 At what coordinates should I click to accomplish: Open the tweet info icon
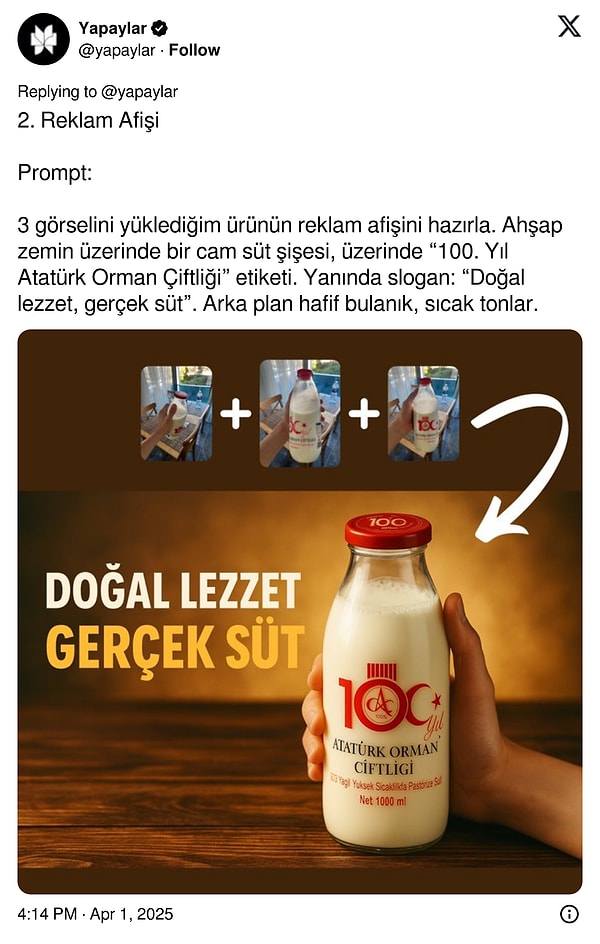point(569,914)
